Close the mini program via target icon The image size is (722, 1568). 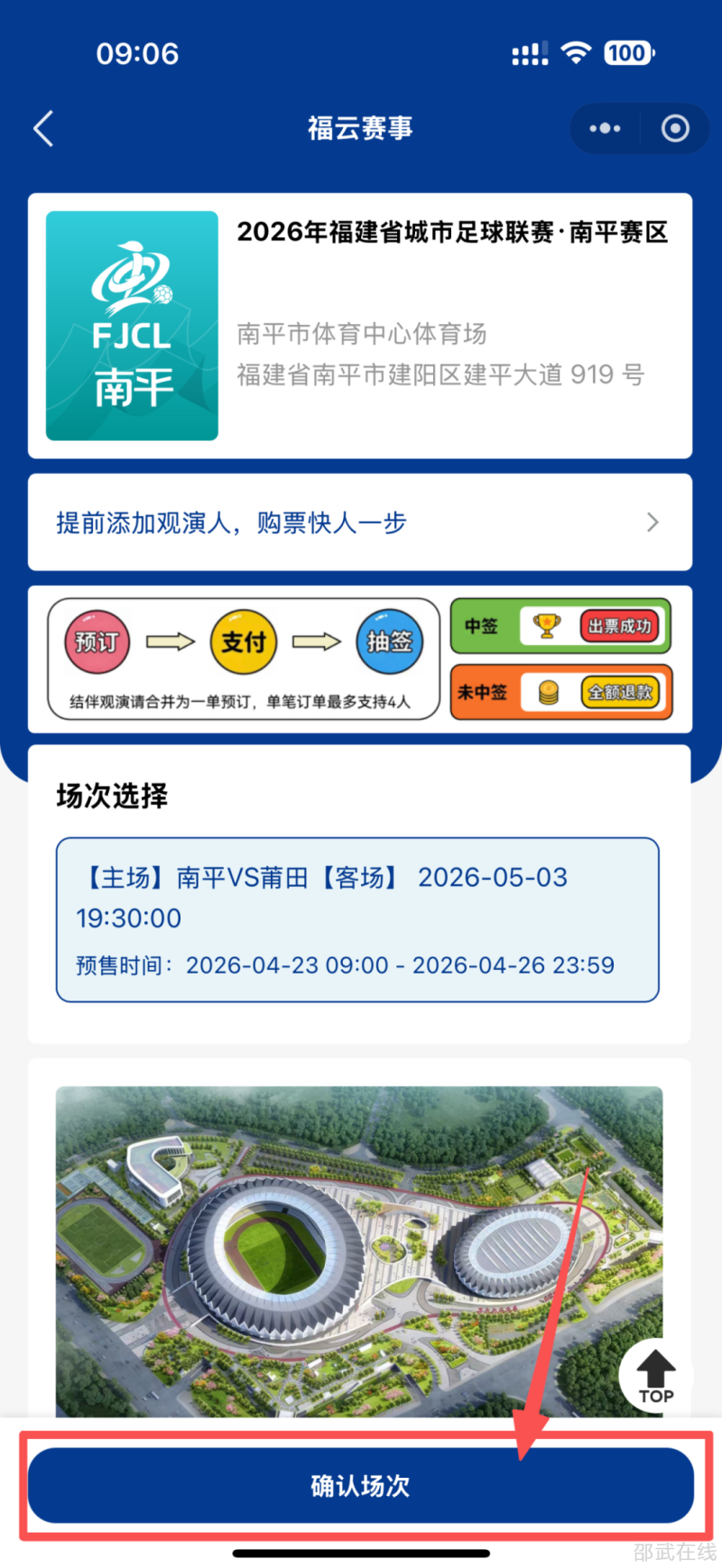pyautogui.click(x=674, y=128)
